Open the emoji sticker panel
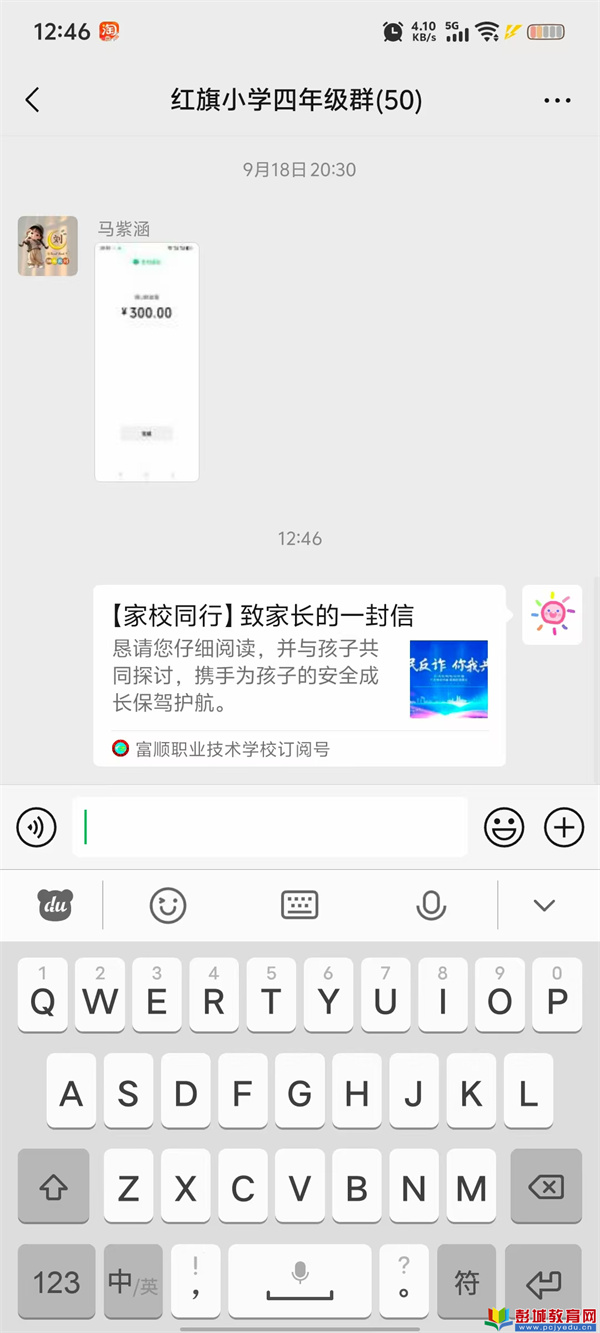 tap(504, 827)
